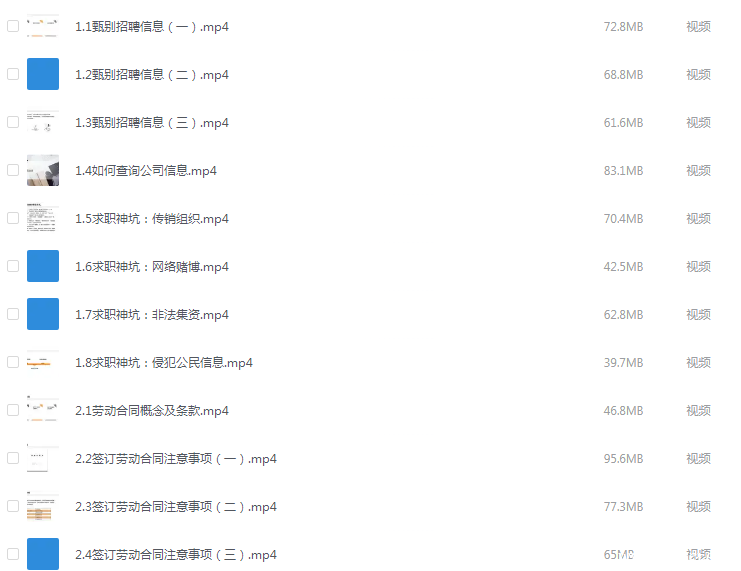The image size is (741, 571).
Task: Tick checkbox next to 2.3签订劳动合同注意事项（二）.mp4
Action: click(13, 506)
